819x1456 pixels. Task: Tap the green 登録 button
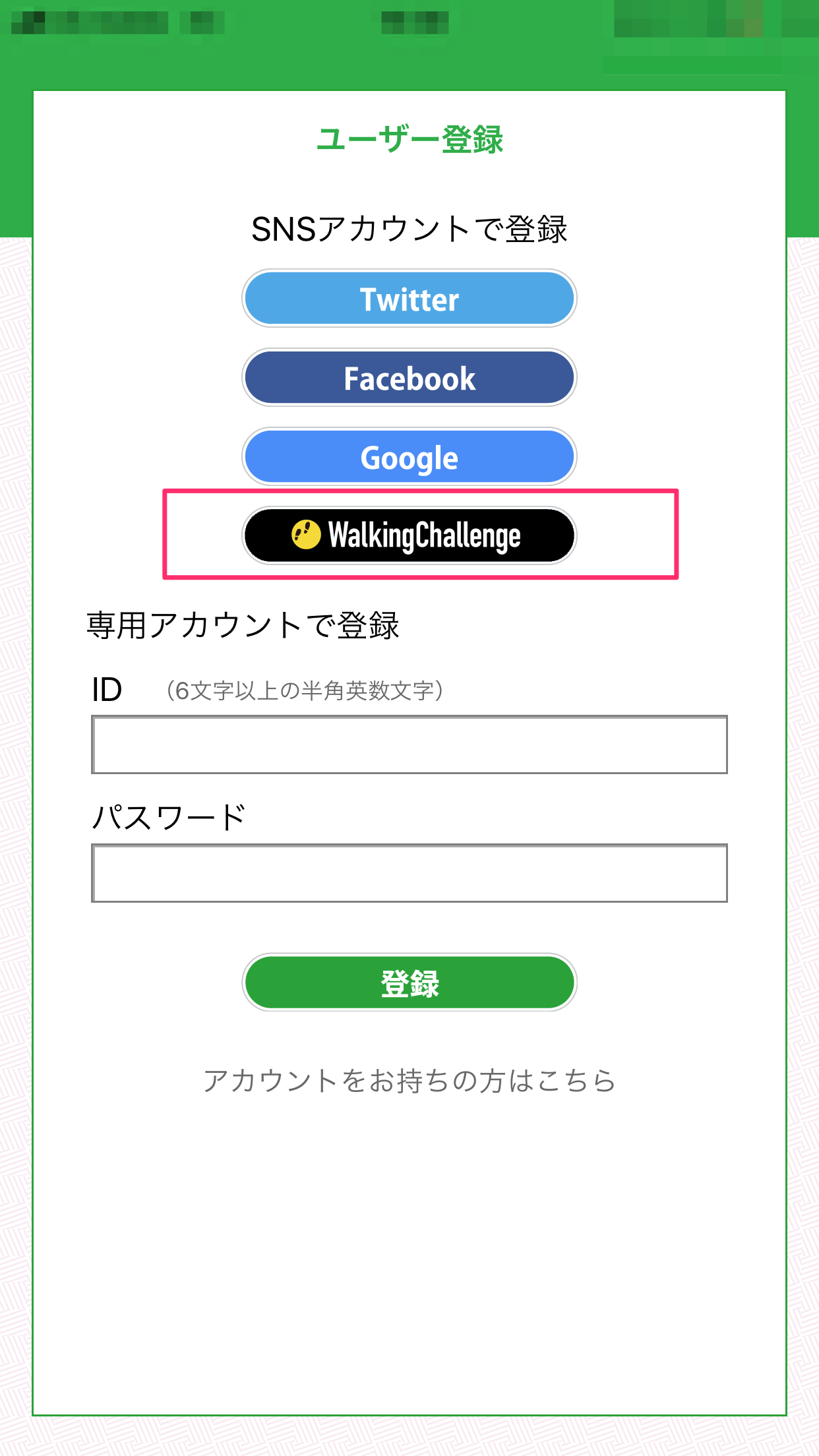pyautogui.click(x=409, y=983)
